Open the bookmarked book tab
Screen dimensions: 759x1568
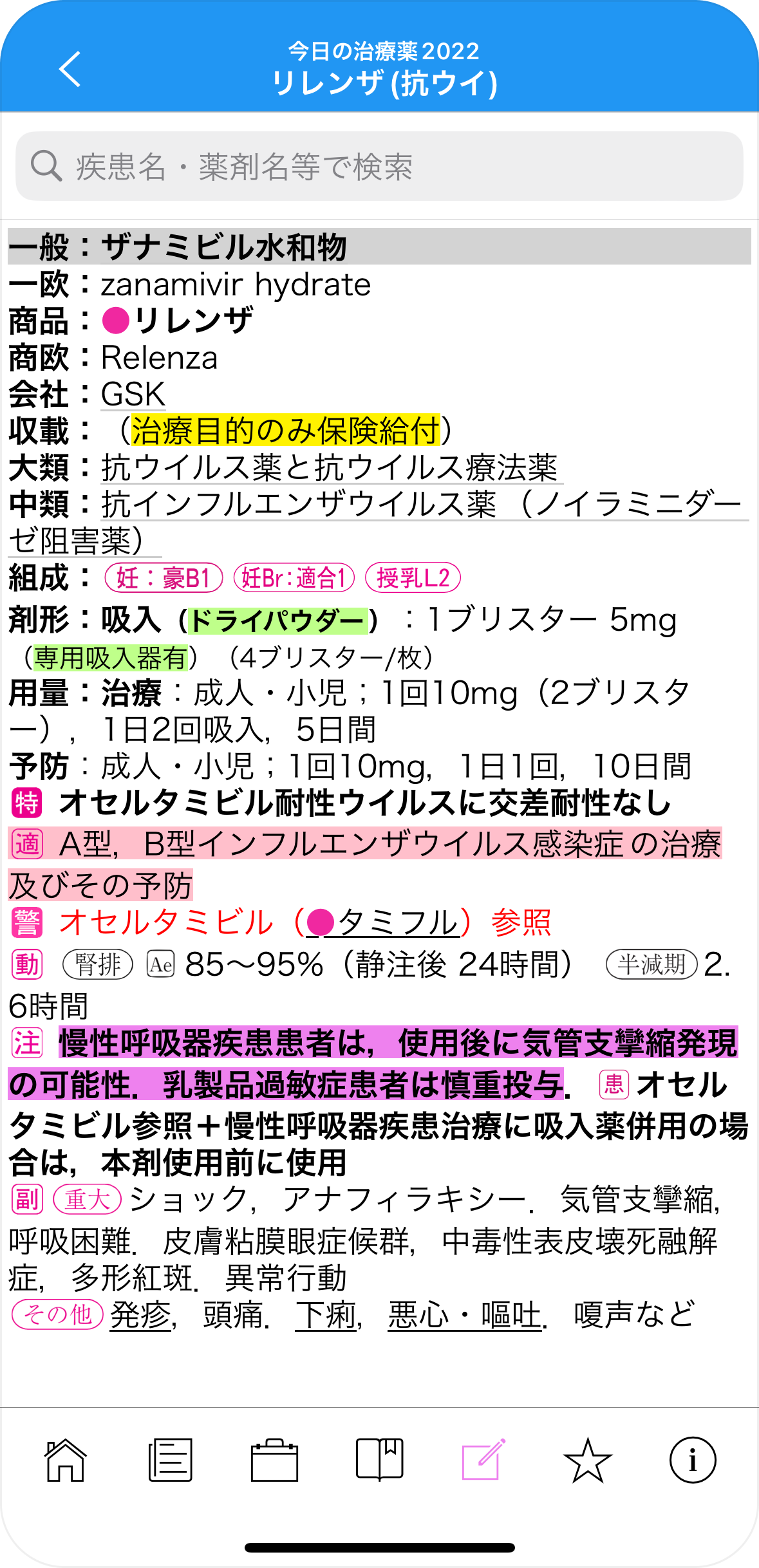point(379,1459)
